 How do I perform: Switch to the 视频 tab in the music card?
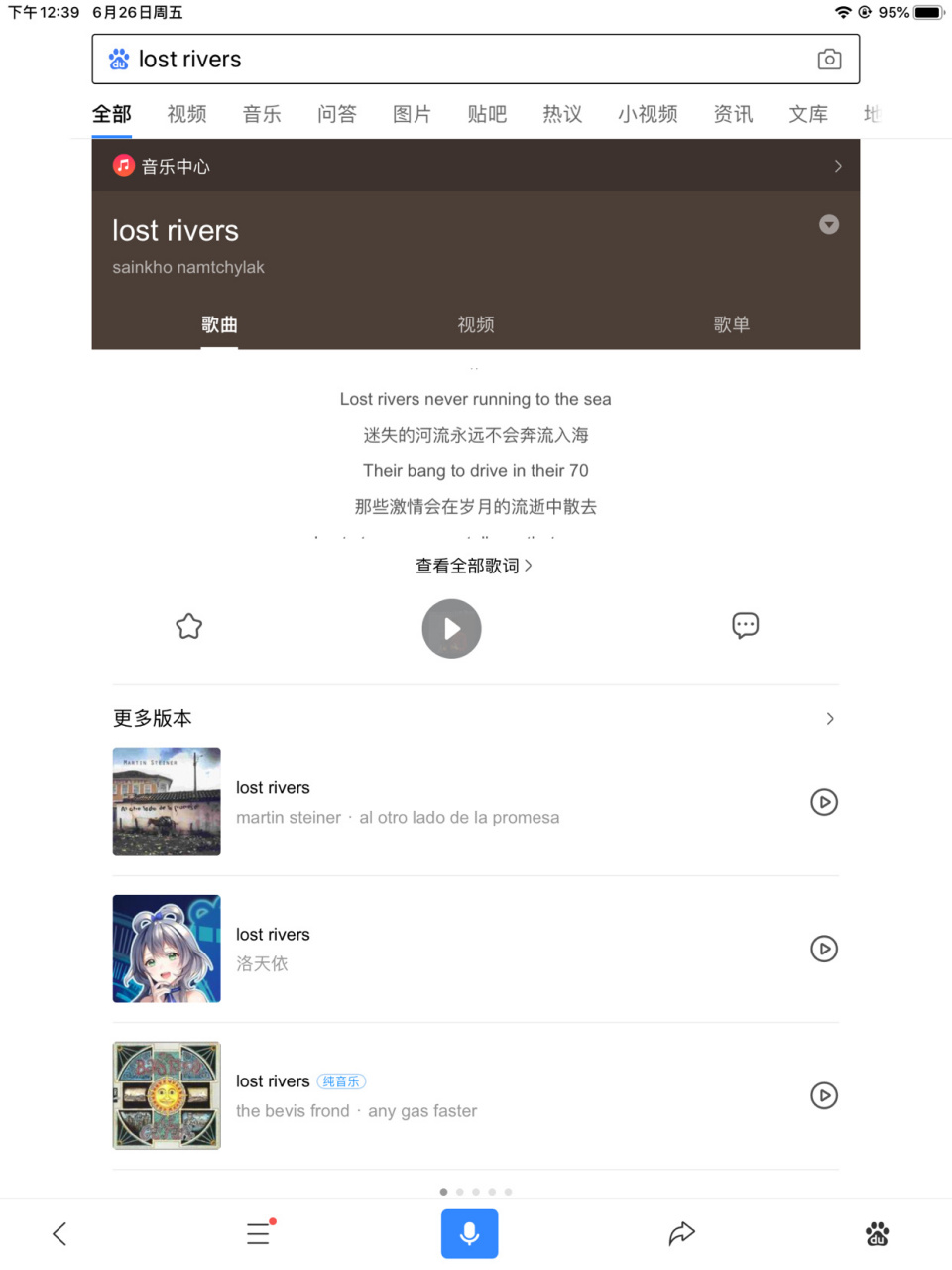(476, 324)
